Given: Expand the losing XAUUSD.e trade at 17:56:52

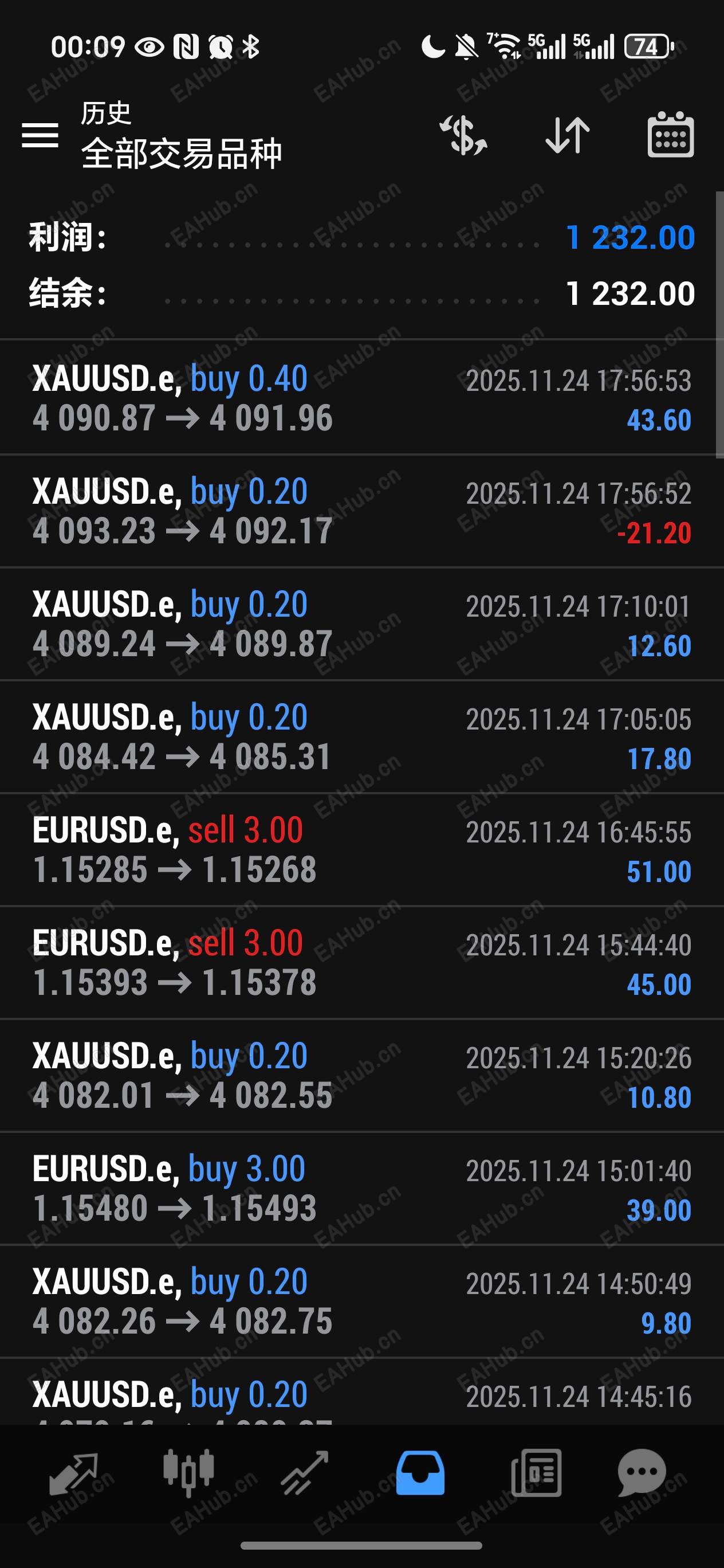Looking at the screenshot, I should point(361,511).
